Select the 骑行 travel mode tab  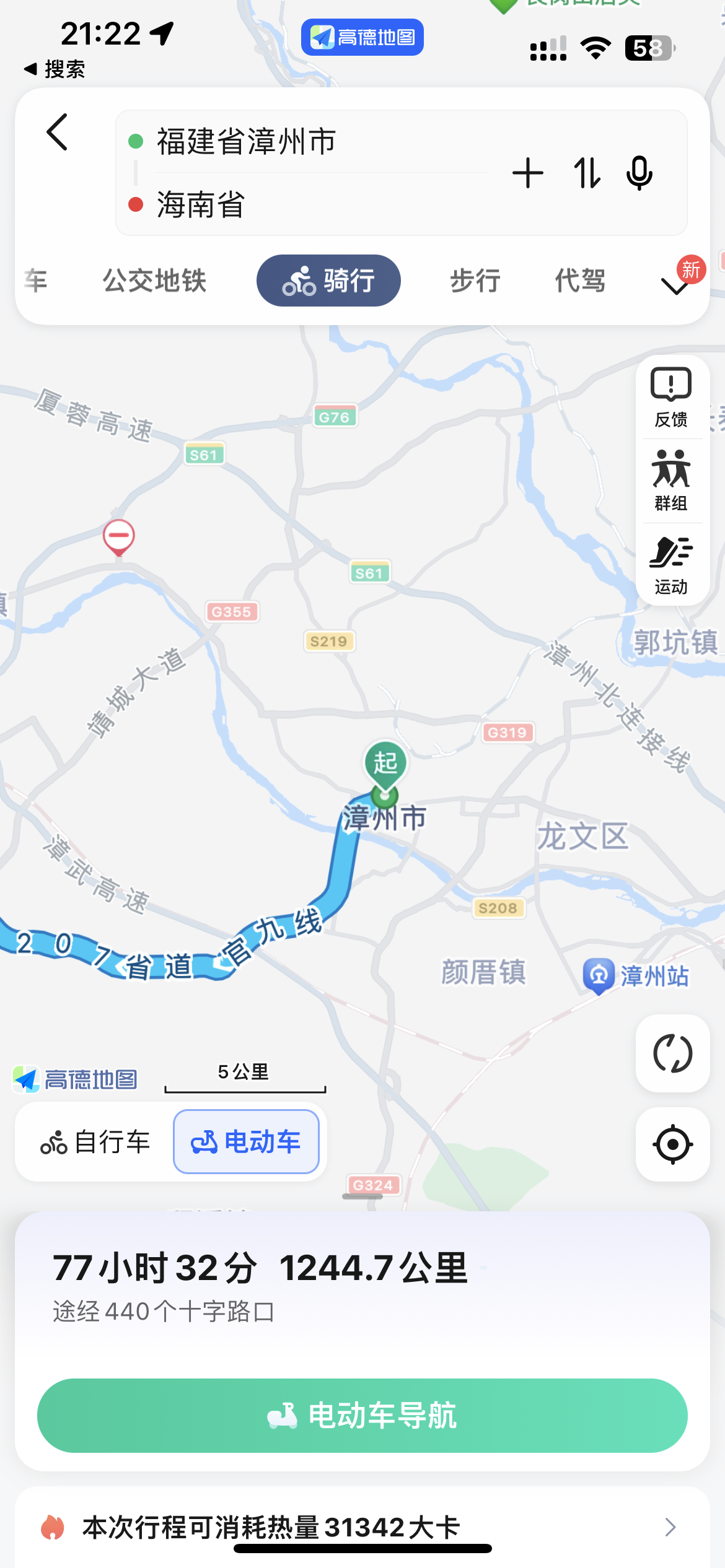click(328, 281)
